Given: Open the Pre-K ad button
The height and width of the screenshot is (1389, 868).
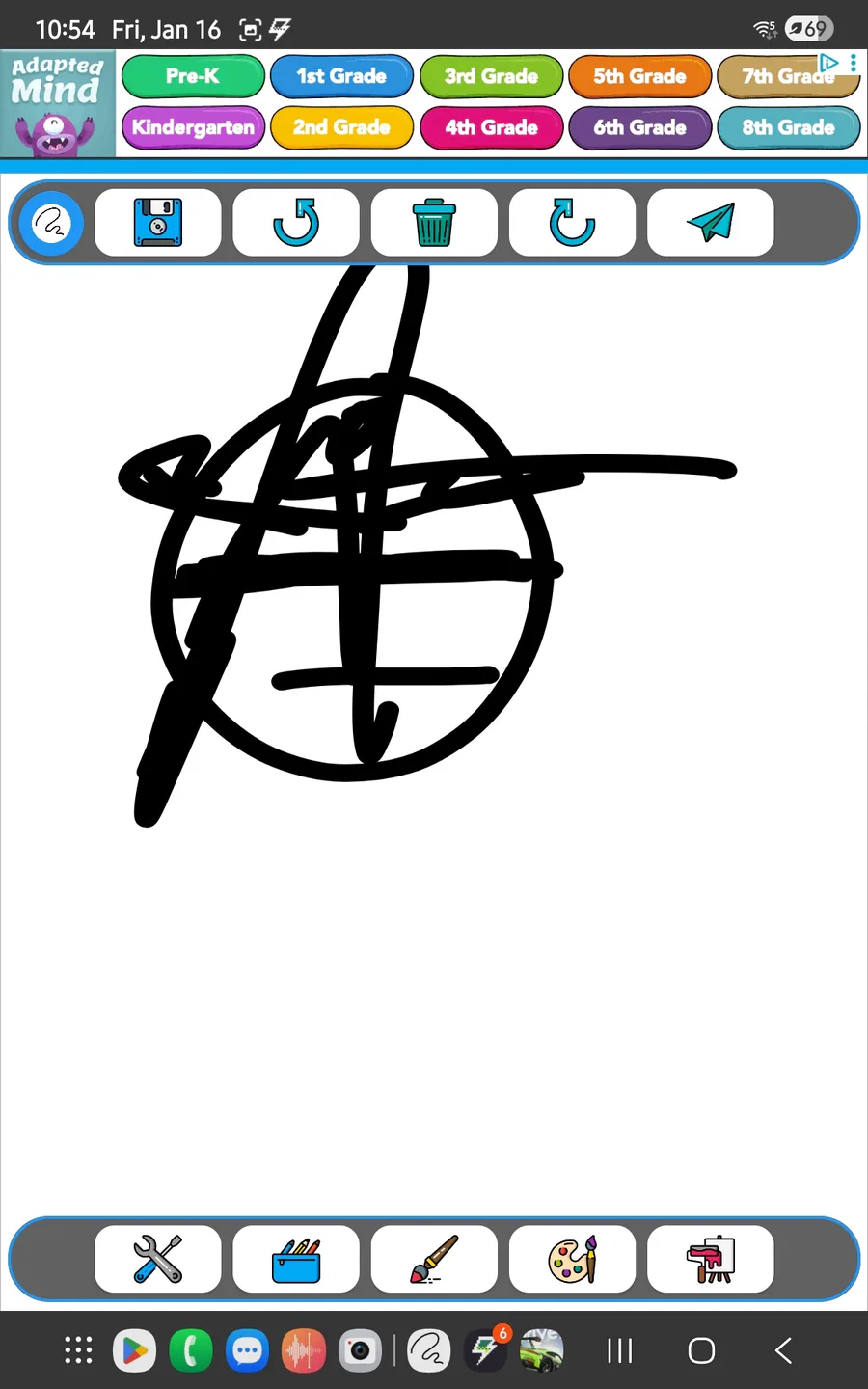Looking at the screenshot, I should (193, 76).
